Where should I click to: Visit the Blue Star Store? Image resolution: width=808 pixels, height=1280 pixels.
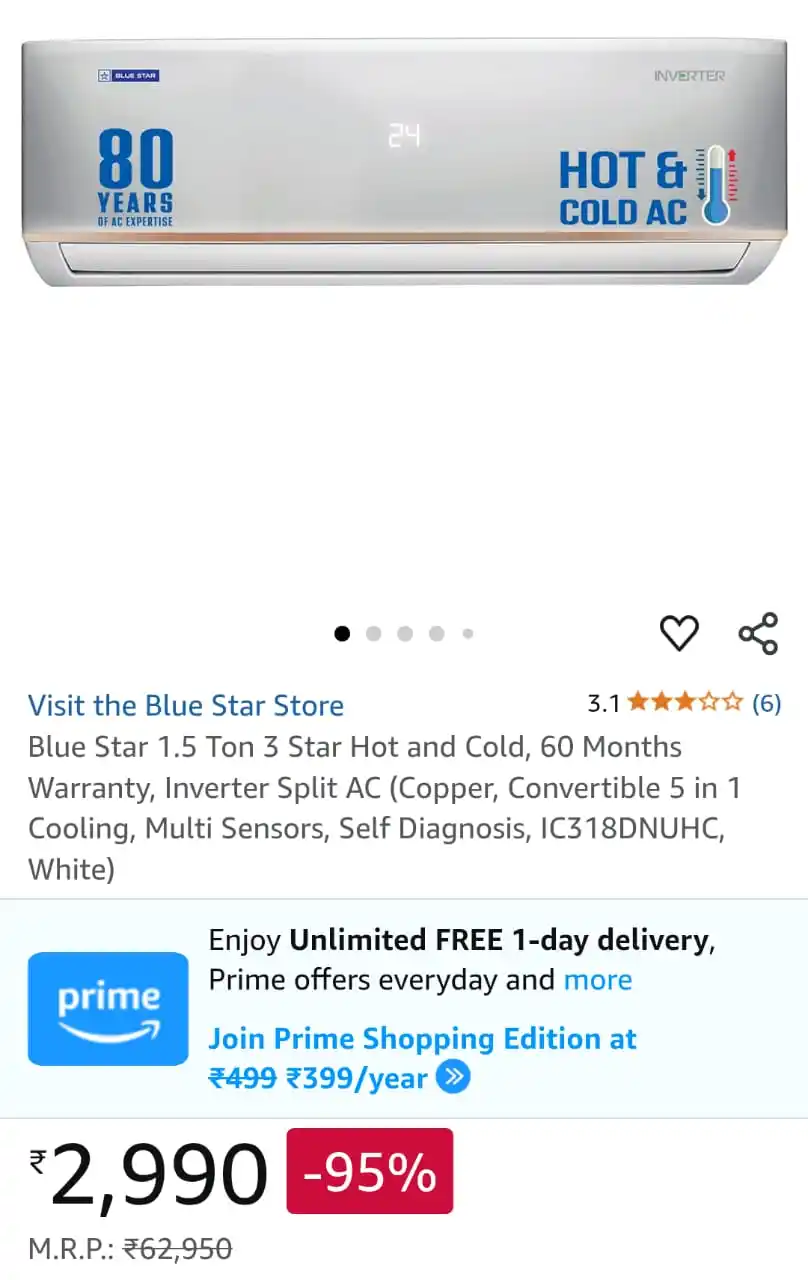[186, 705]
